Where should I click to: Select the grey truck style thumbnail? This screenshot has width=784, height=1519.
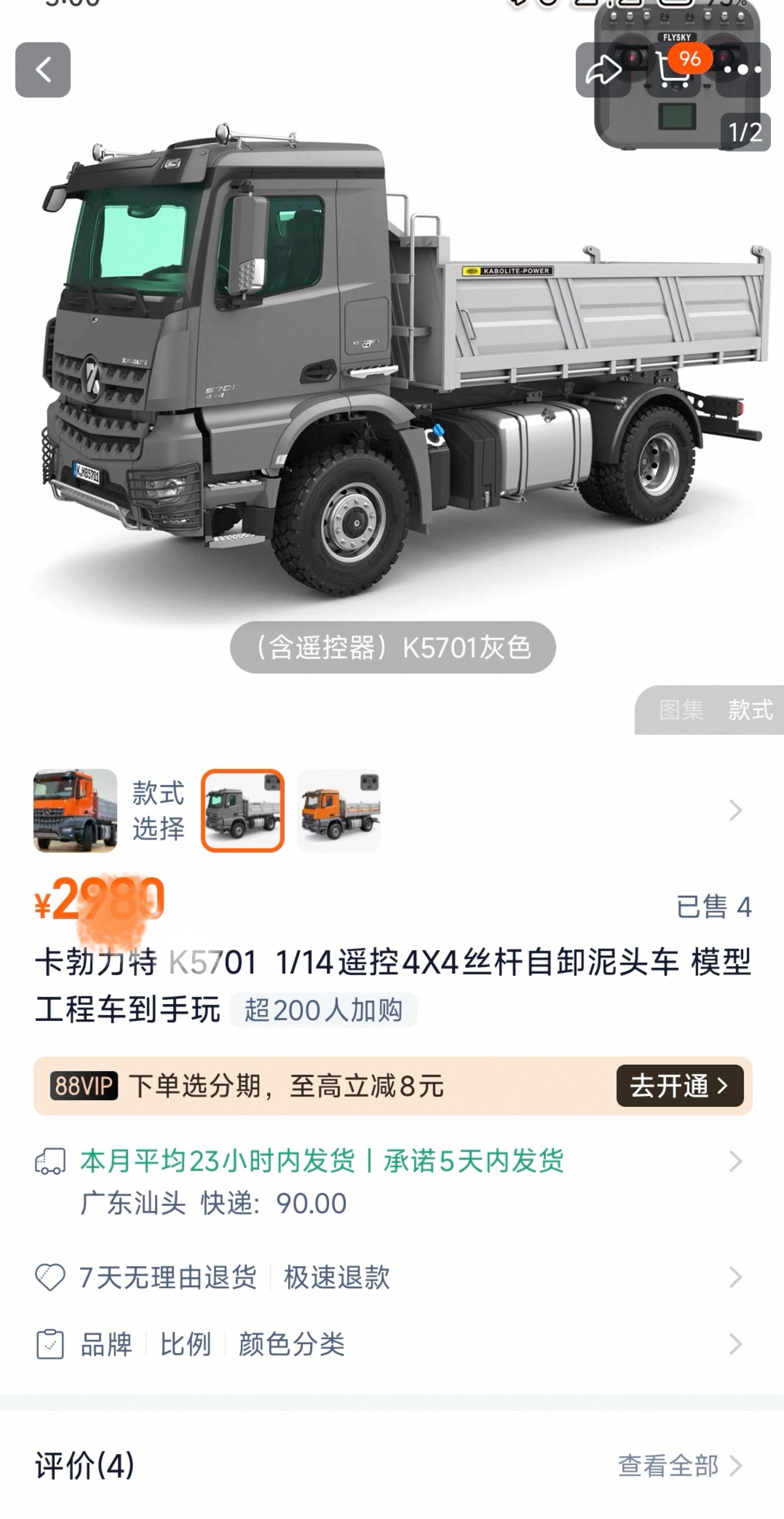pyautogui.click(x=242, y=810)
